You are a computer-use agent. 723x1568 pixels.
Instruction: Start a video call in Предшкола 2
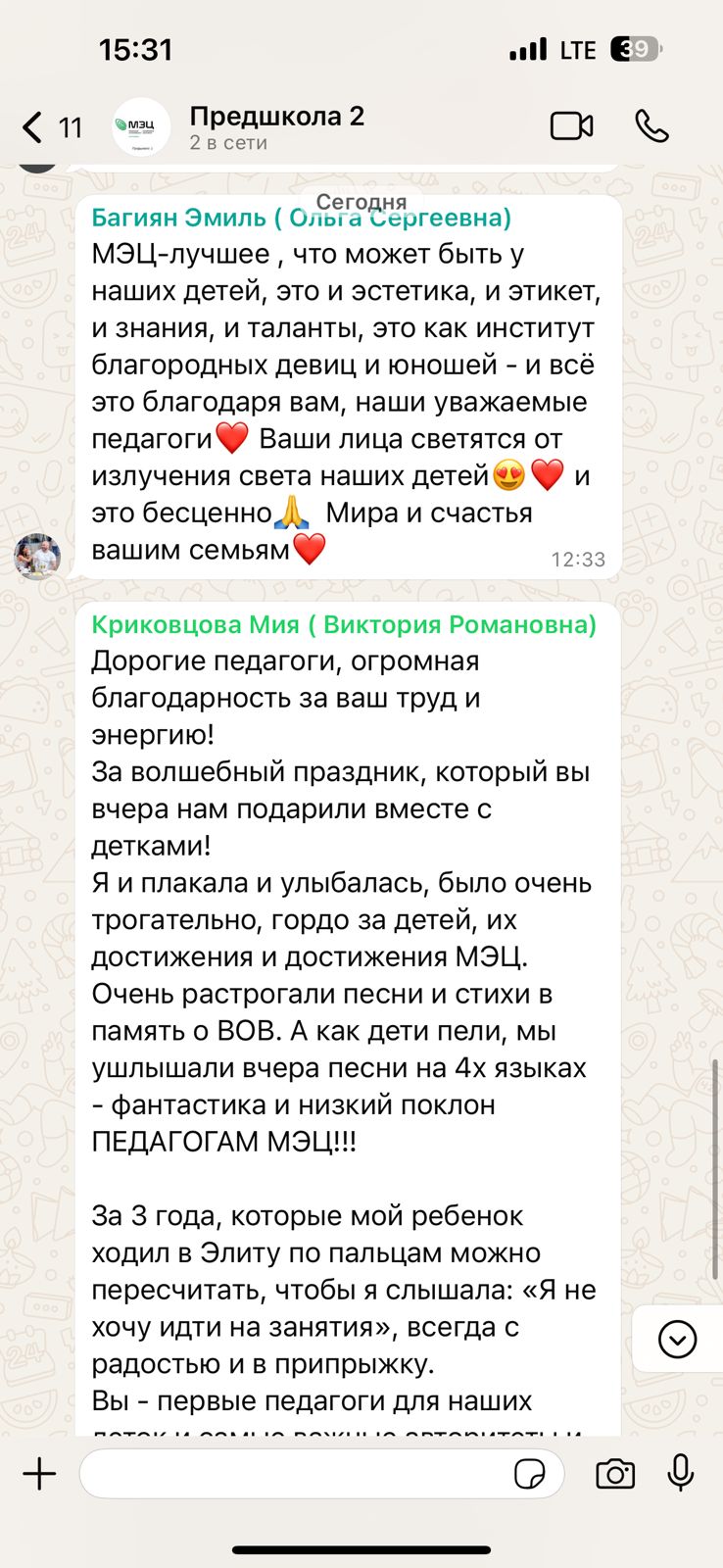571,126
